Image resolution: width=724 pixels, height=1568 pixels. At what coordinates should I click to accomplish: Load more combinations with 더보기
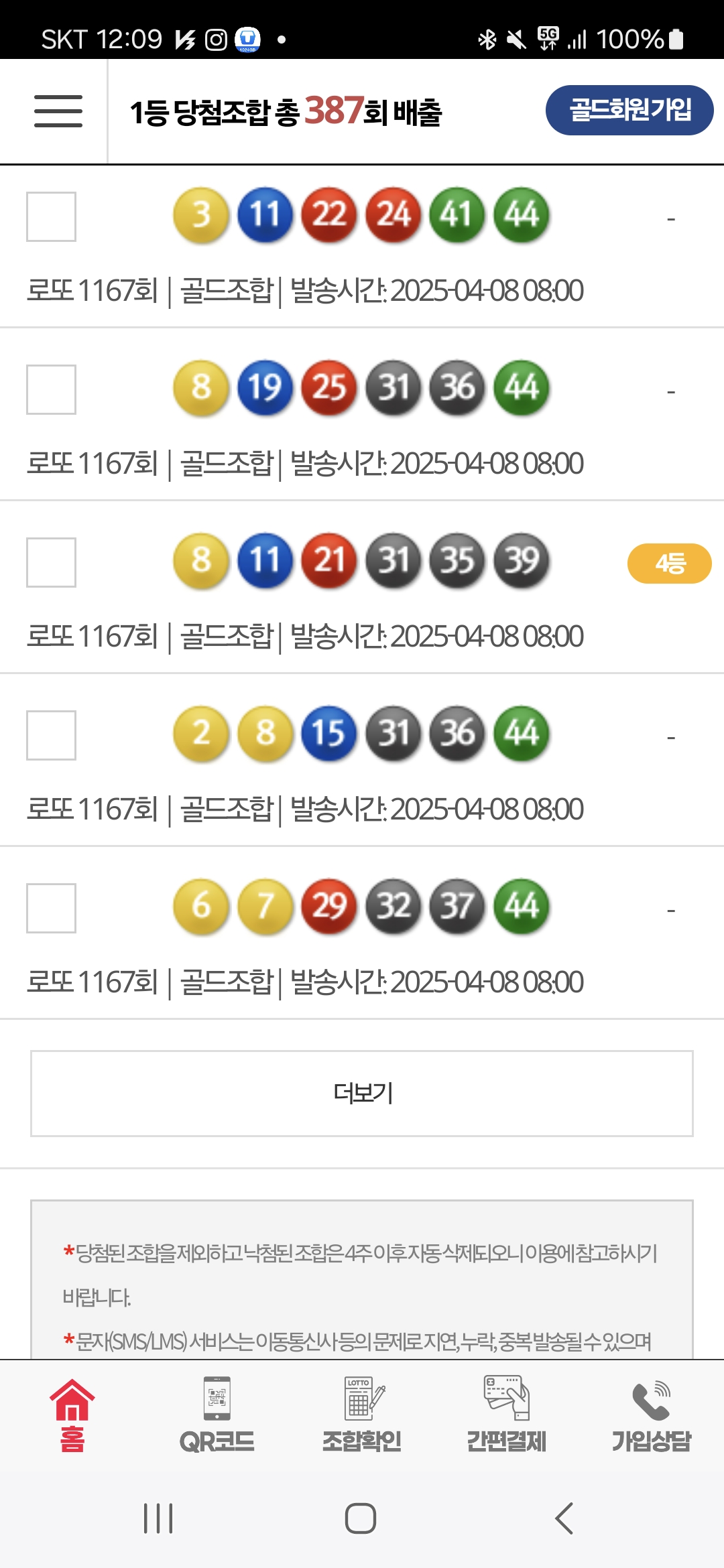[x=362, y=1094]
